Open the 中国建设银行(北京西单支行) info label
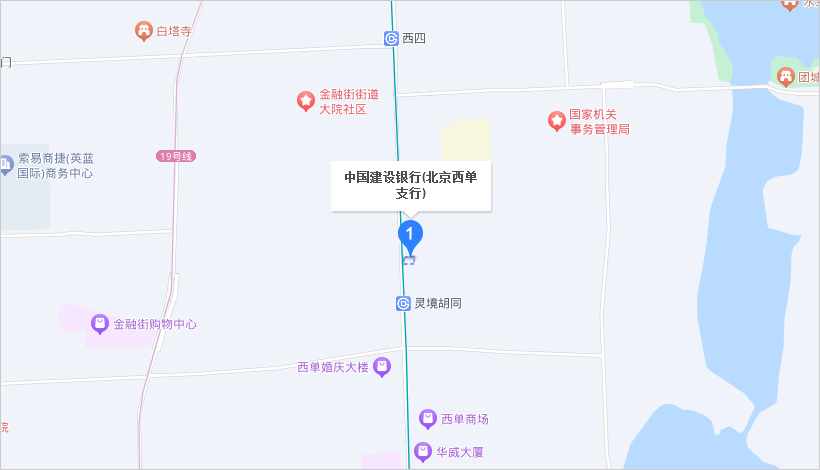 pyautogui.click(x=411, y=186)
